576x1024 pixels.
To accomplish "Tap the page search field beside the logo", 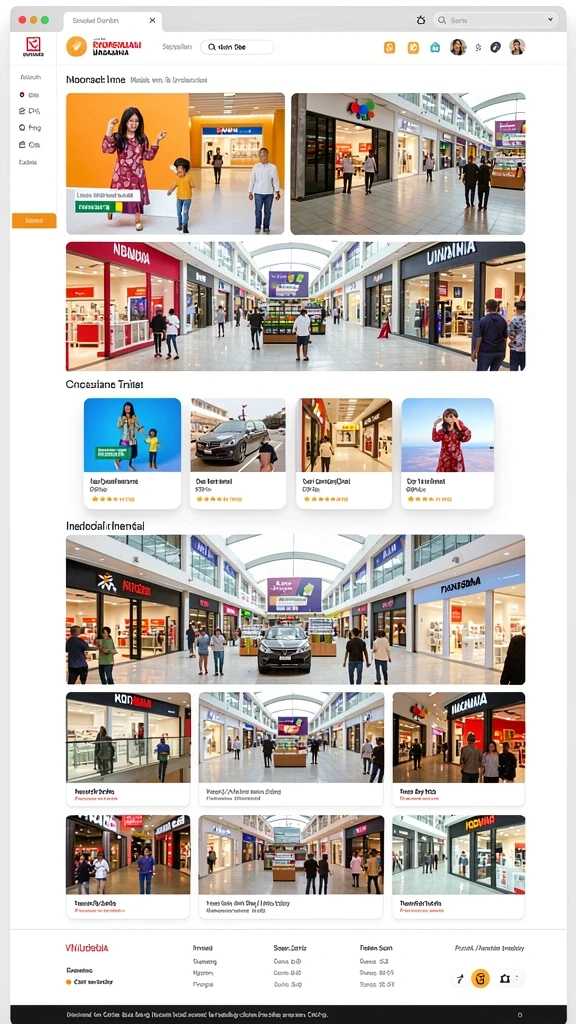I will [237, 47].
